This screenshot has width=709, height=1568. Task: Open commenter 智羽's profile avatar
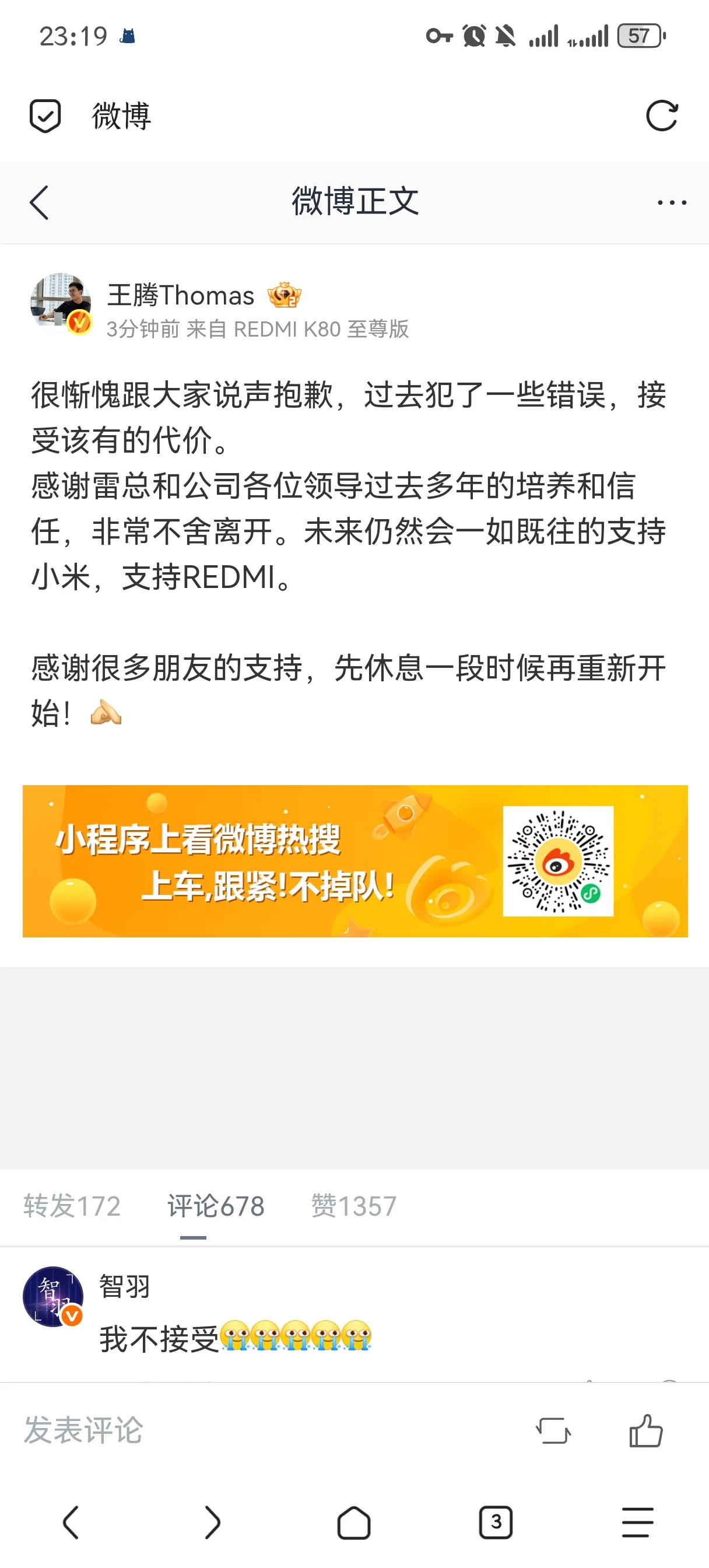point(53,1297)
